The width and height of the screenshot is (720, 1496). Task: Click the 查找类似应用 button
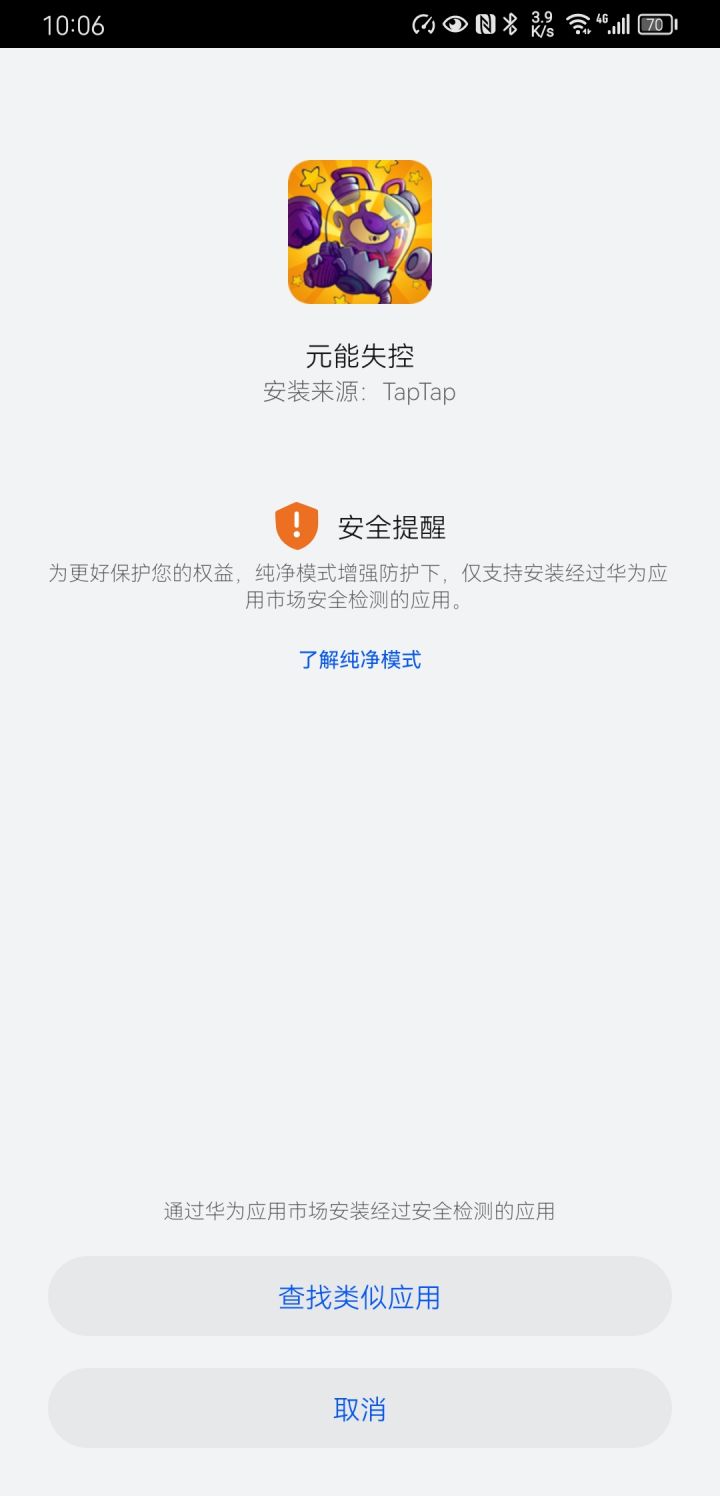[360, 1296]
